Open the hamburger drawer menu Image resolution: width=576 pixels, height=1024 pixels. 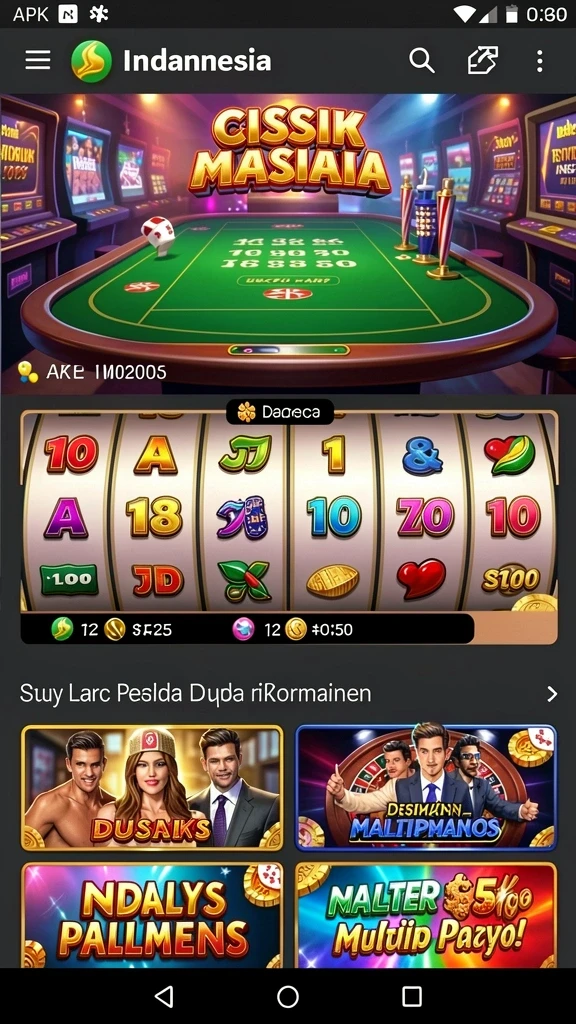click(38, 61)
